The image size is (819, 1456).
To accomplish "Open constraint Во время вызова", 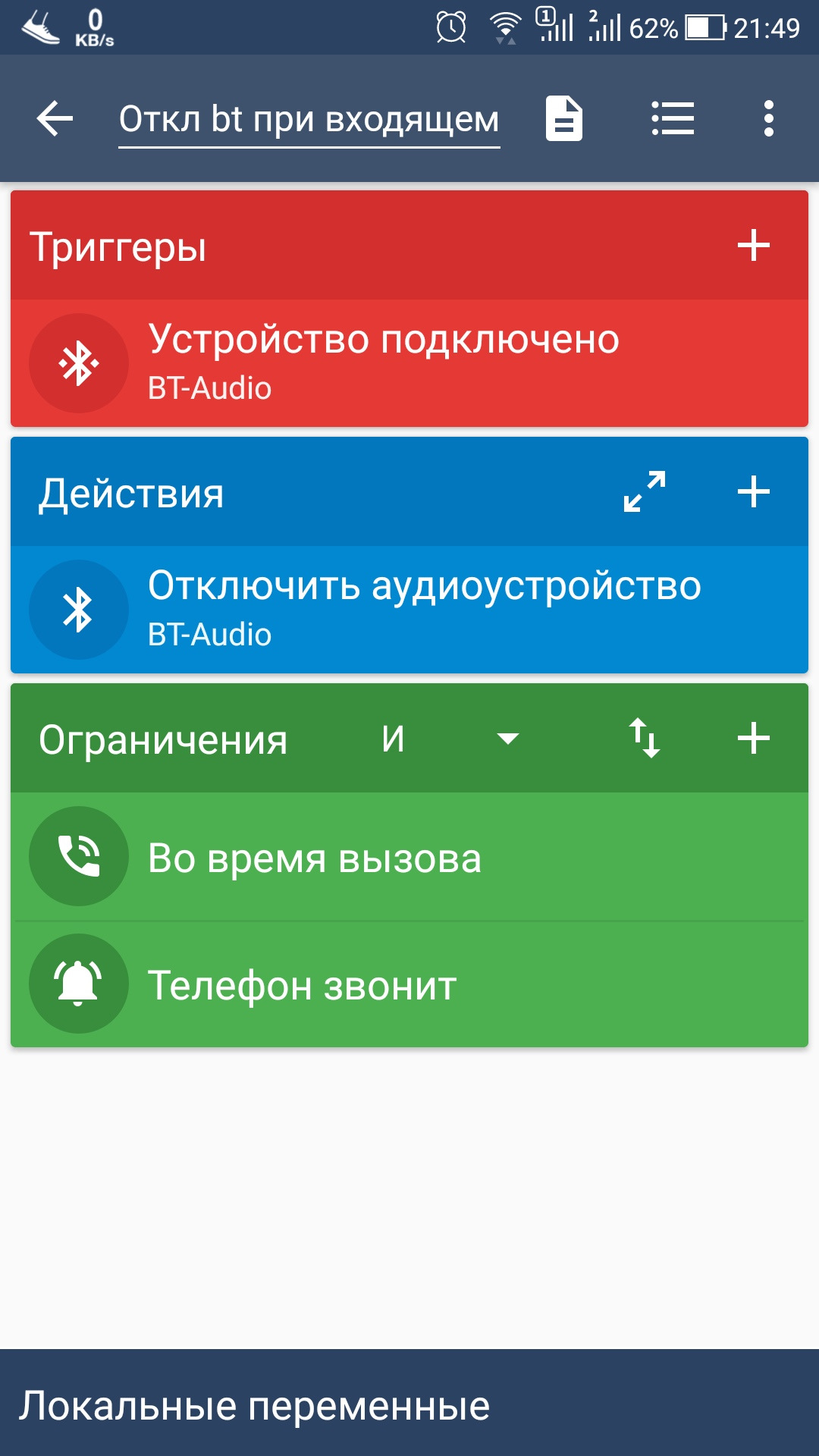I will [x=409, y=857].
